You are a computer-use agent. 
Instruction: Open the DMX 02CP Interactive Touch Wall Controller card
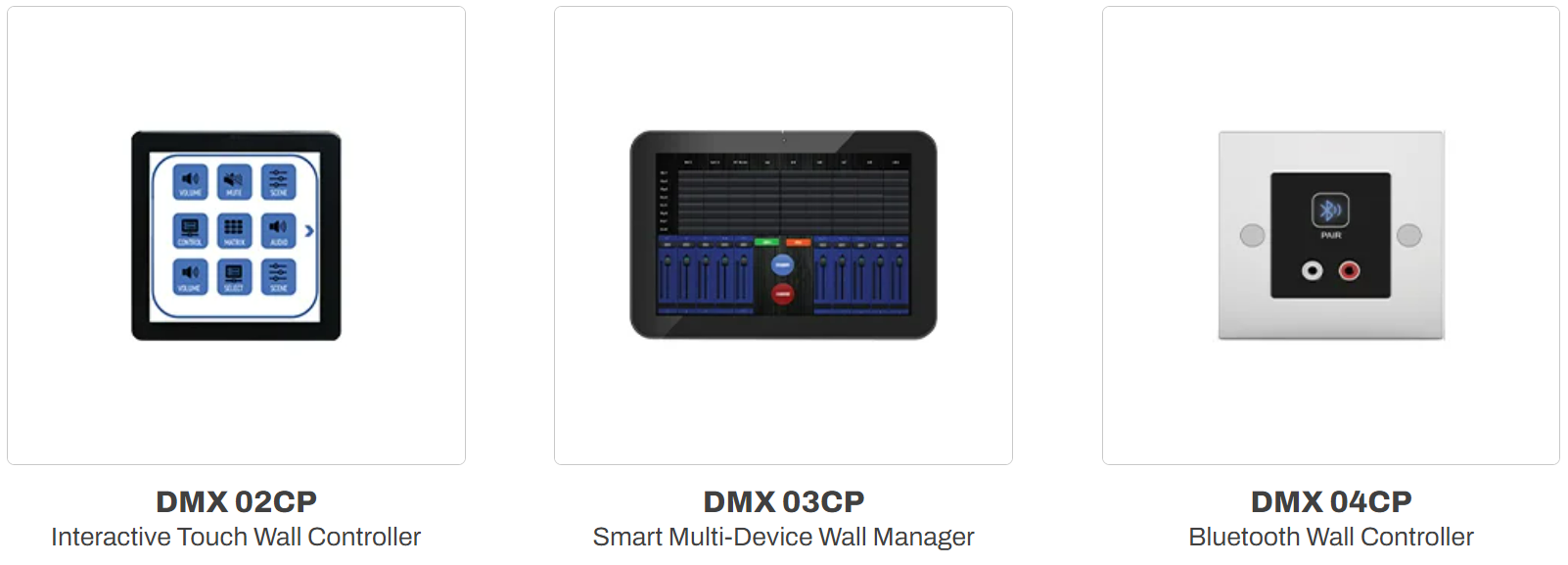(x=236, y=236)
